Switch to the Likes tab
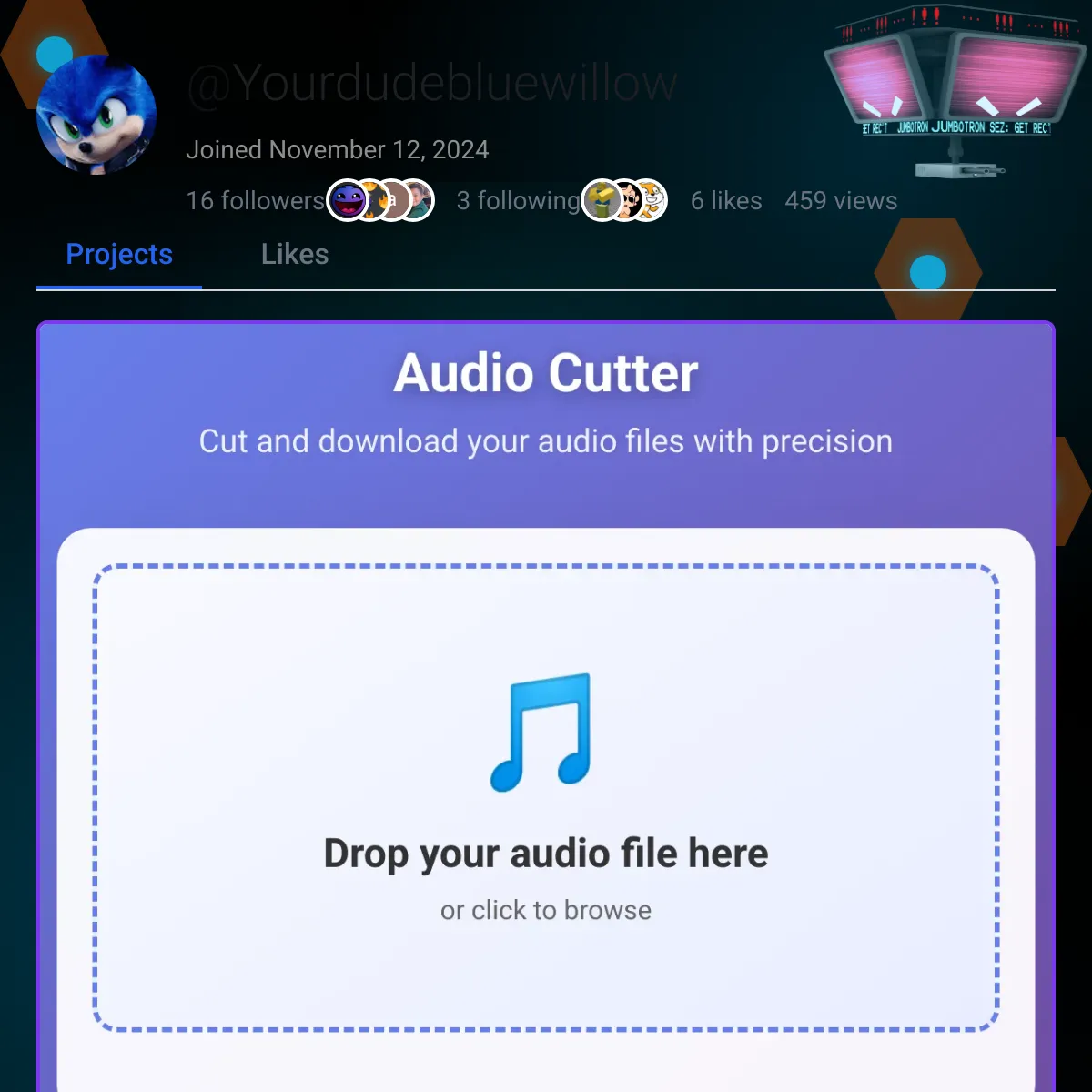This screenshot has height=1092, width=1092. click(294, 255)
